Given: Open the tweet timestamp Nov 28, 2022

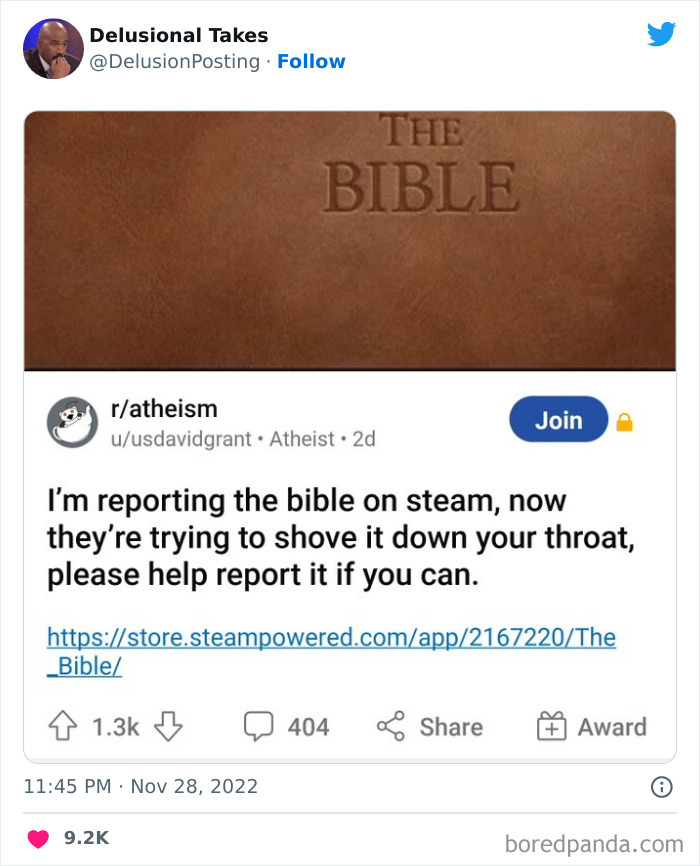Looking at the screenshot, I should pos(140,786).
